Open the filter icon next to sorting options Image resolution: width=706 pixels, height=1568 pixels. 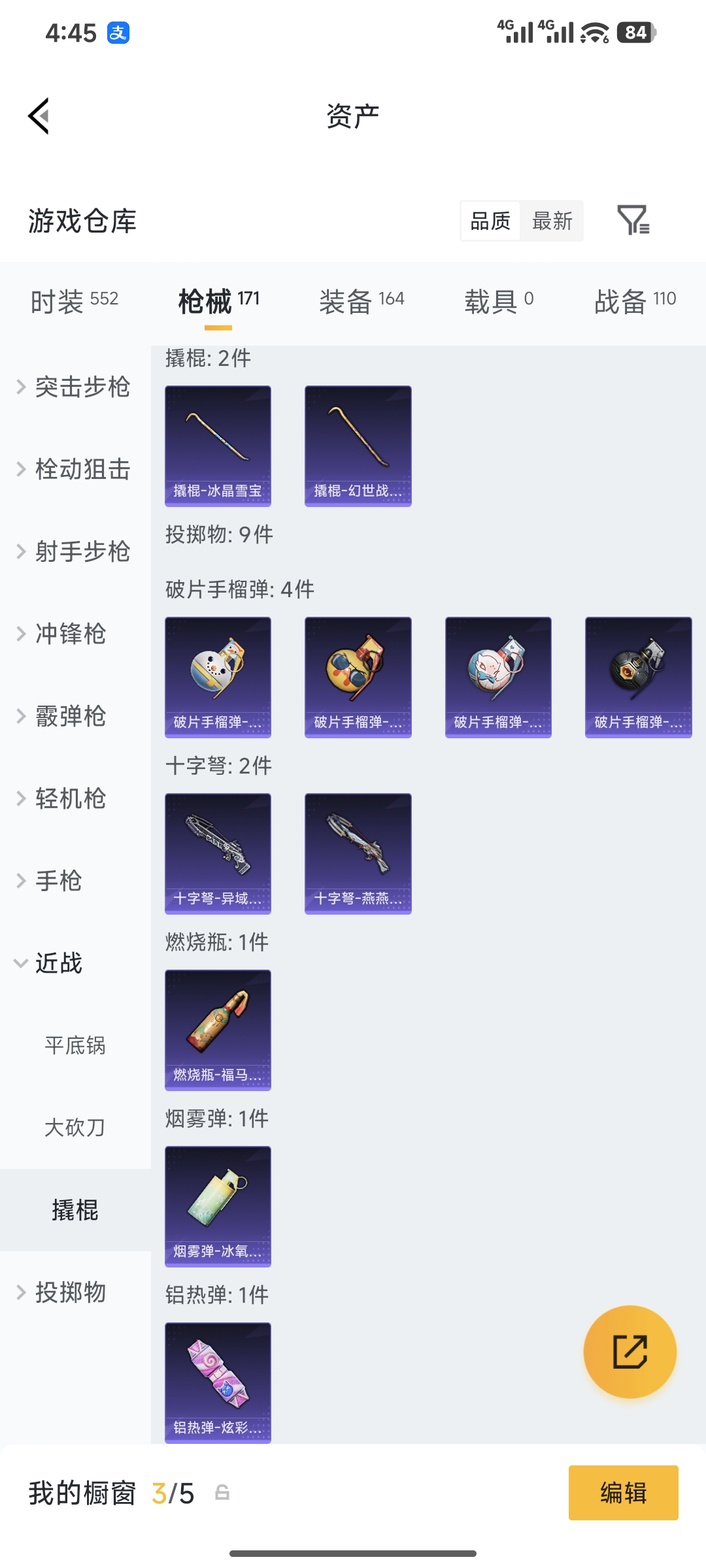click(635, 221)
